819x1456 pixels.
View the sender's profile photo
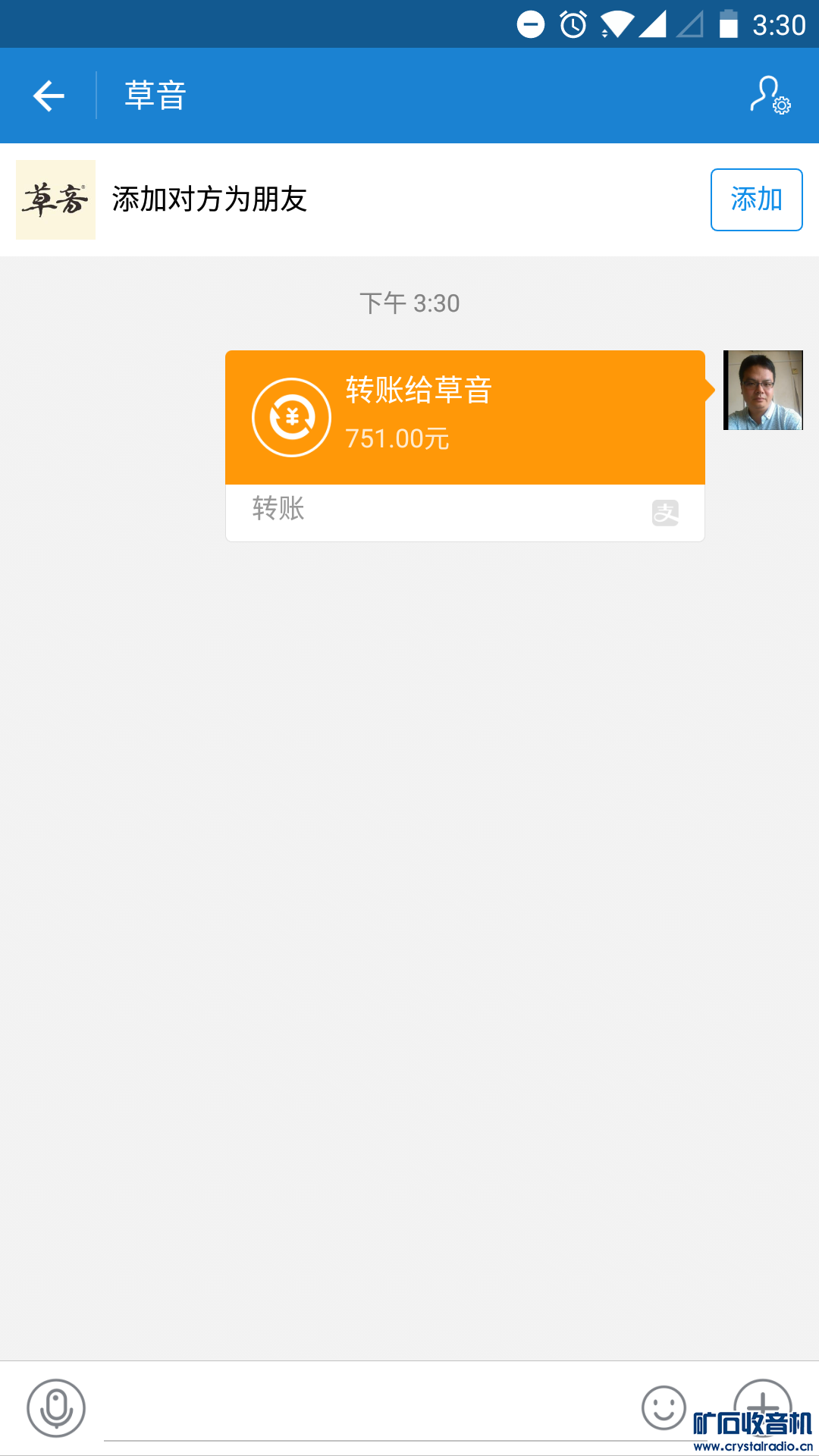(763, 390)
